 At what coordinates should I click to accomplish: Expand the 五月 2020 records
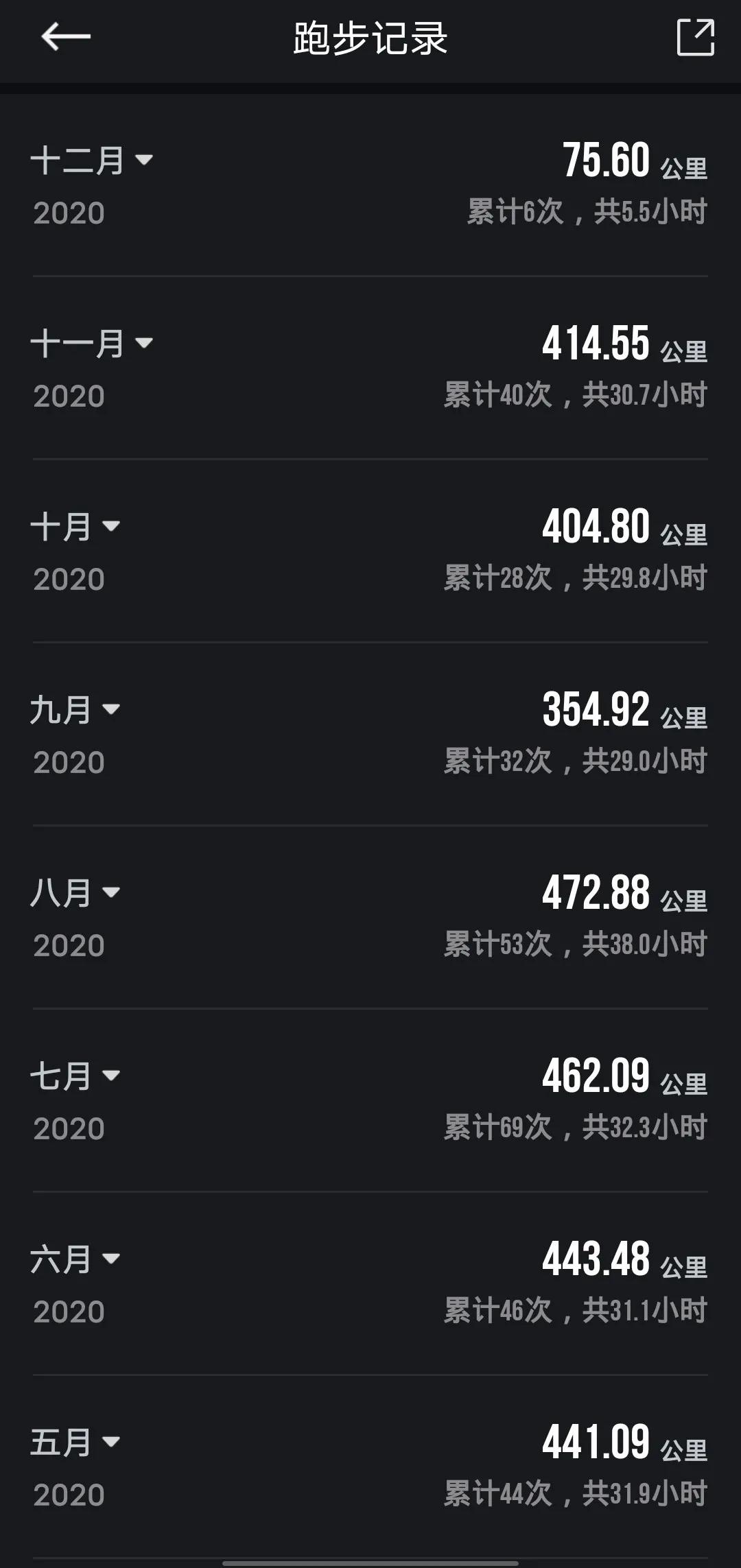click(x=111, y=1442)
